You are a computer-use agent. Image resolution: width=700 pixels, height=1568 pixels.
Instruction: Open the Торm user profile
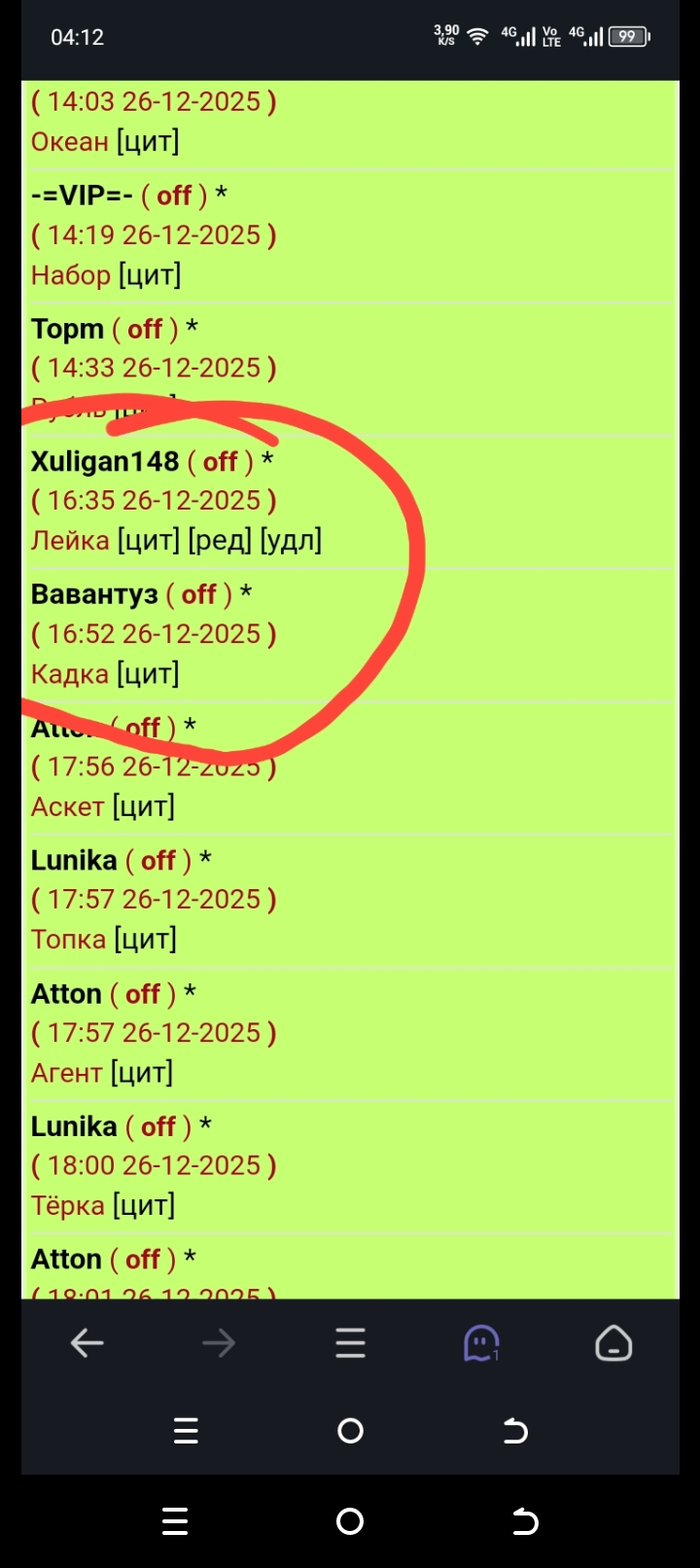[67, 329]
